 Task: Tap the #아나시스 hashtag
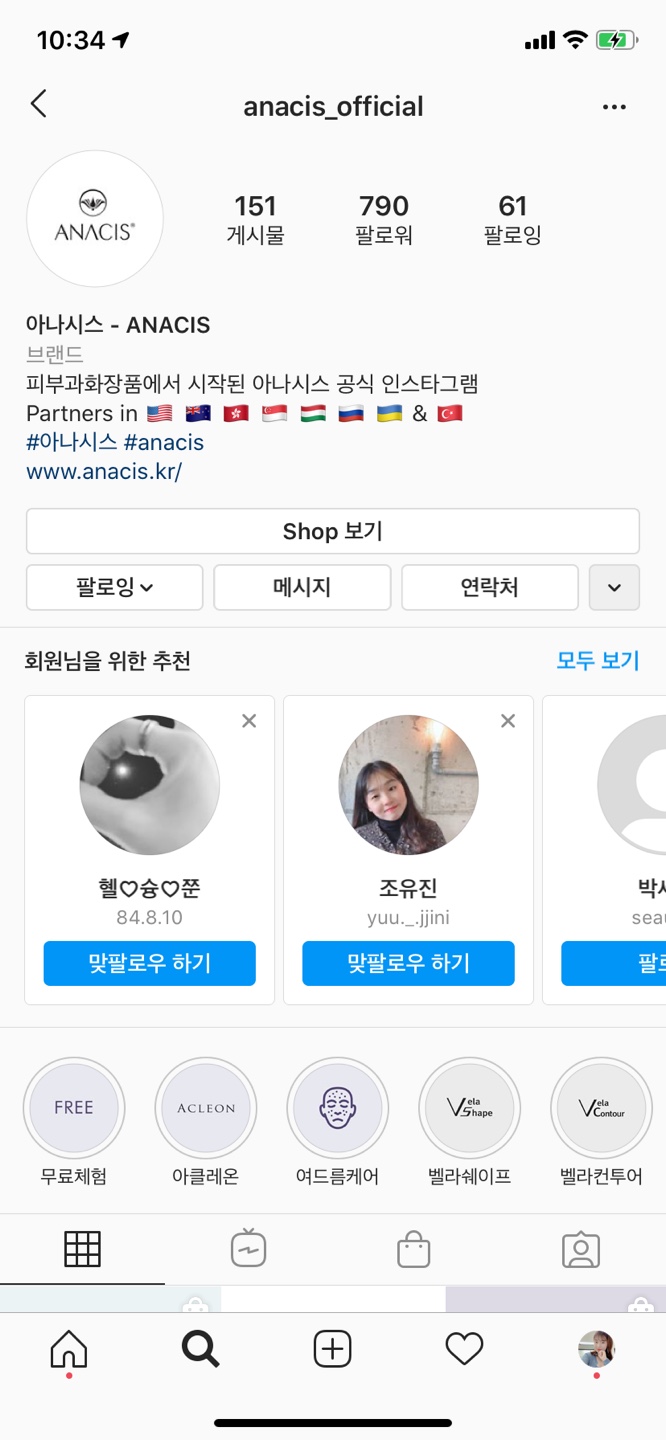pos(71,442)
